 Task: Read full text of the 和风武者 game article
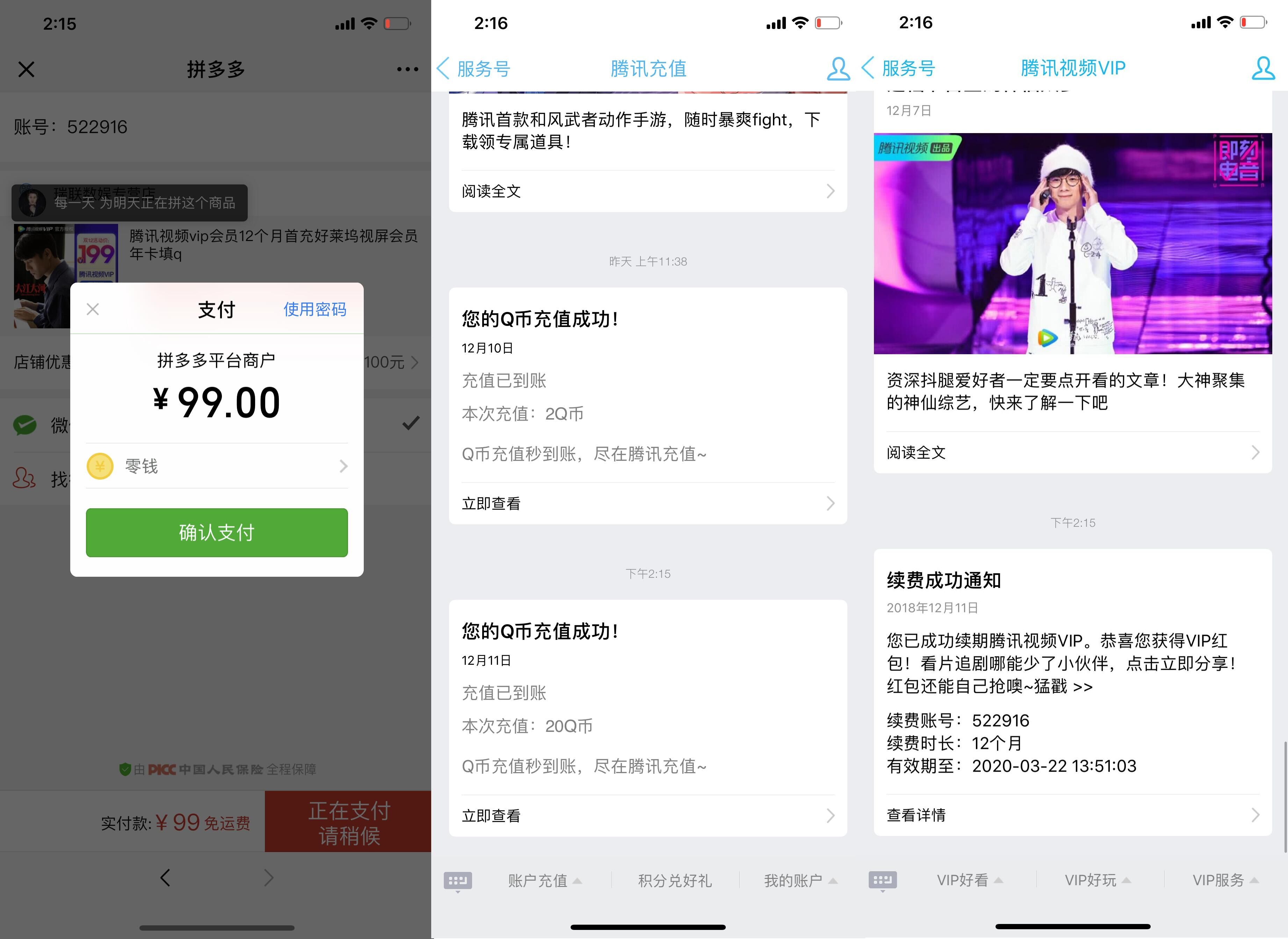click(x=648, y=191)
